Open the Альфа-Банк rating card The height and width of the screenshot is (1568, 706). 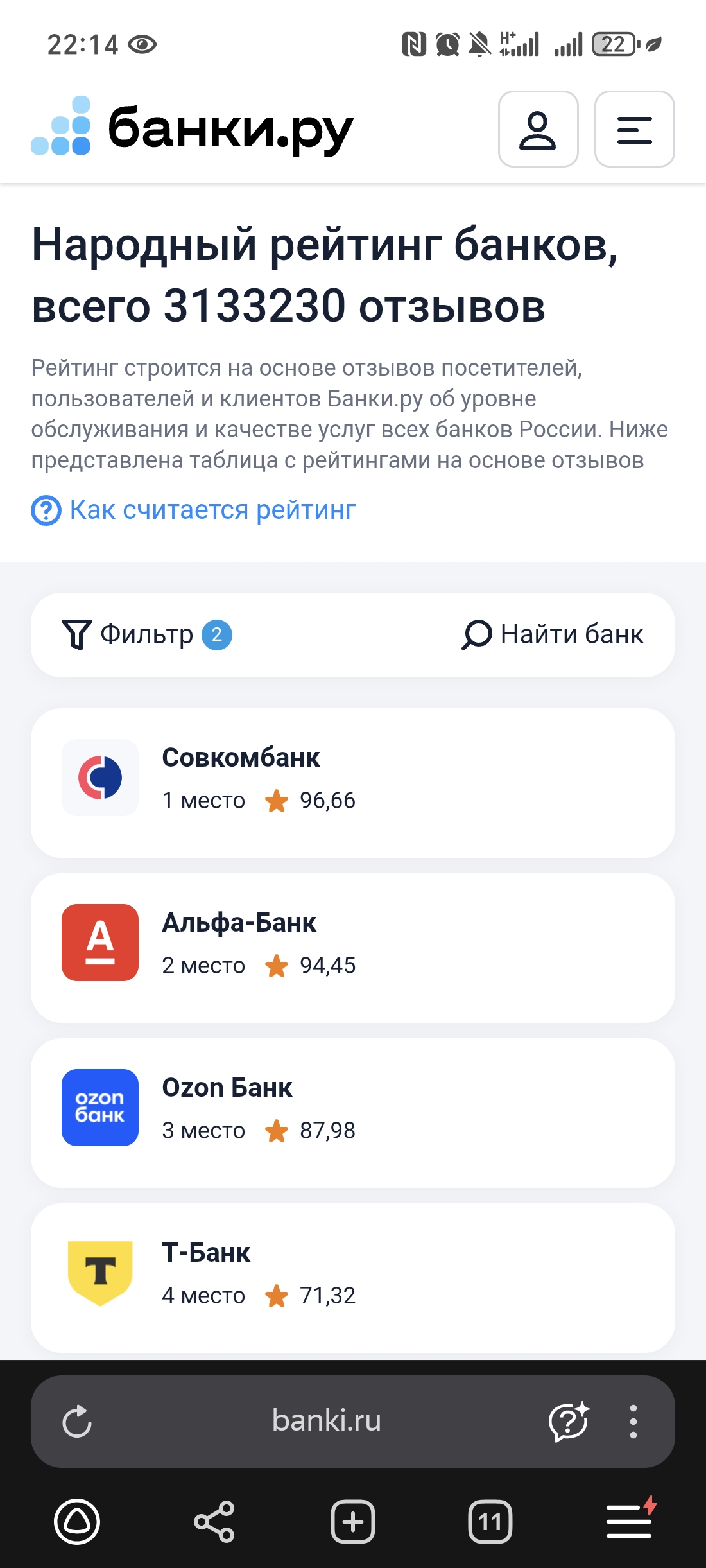(x=352, y=947)
